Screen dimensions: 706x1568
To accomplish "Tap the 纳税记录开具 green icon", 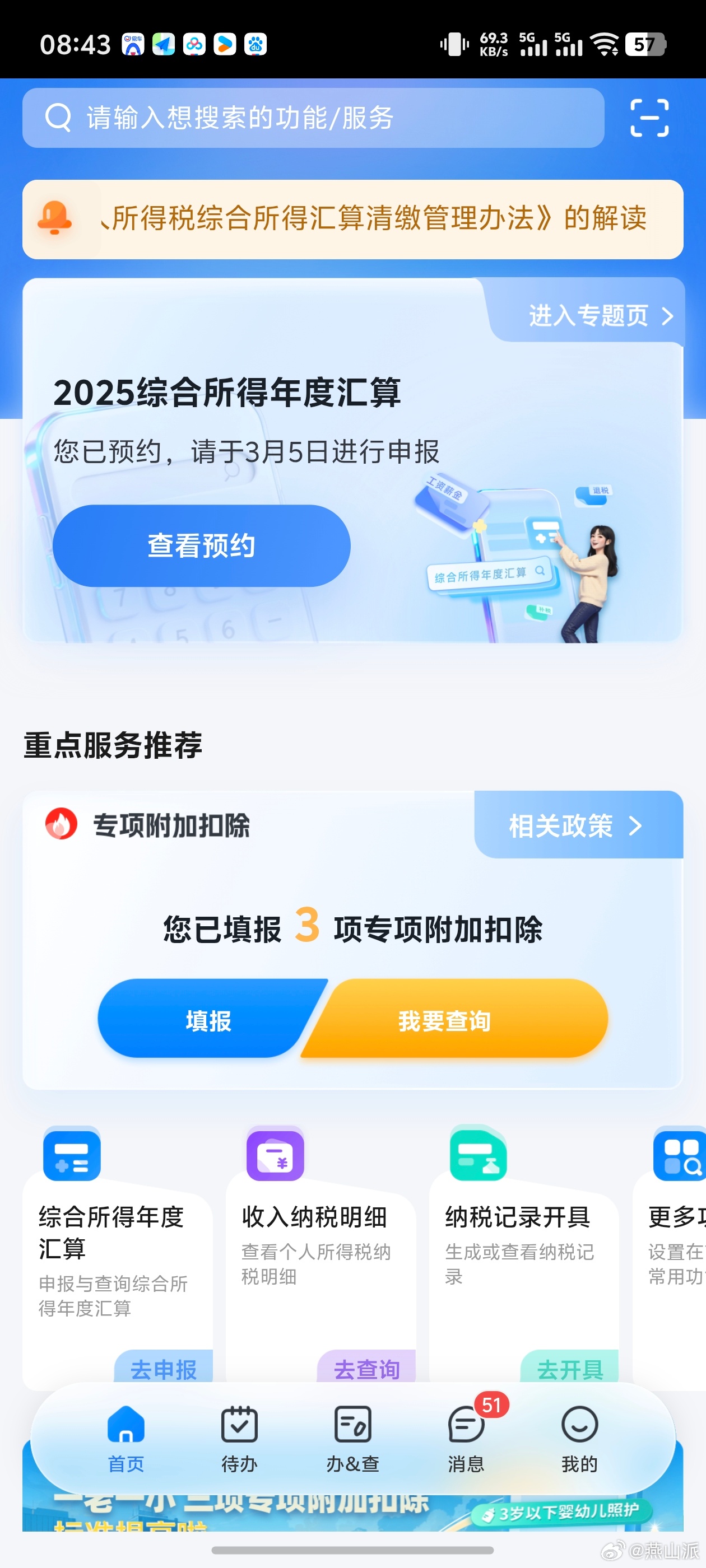I will (477, 1155).
